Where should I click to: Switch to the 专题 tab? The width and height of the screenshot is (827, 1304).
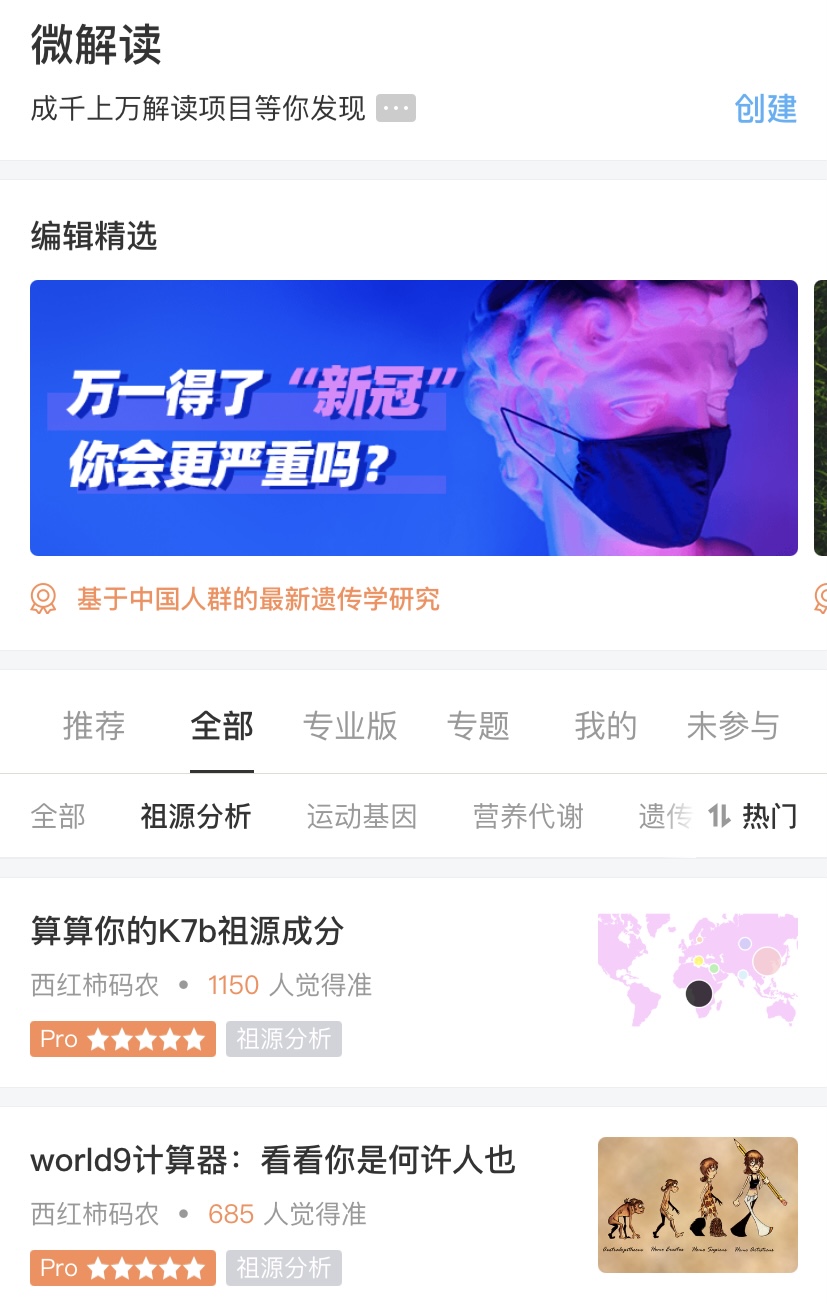click(x=478, y=726)
